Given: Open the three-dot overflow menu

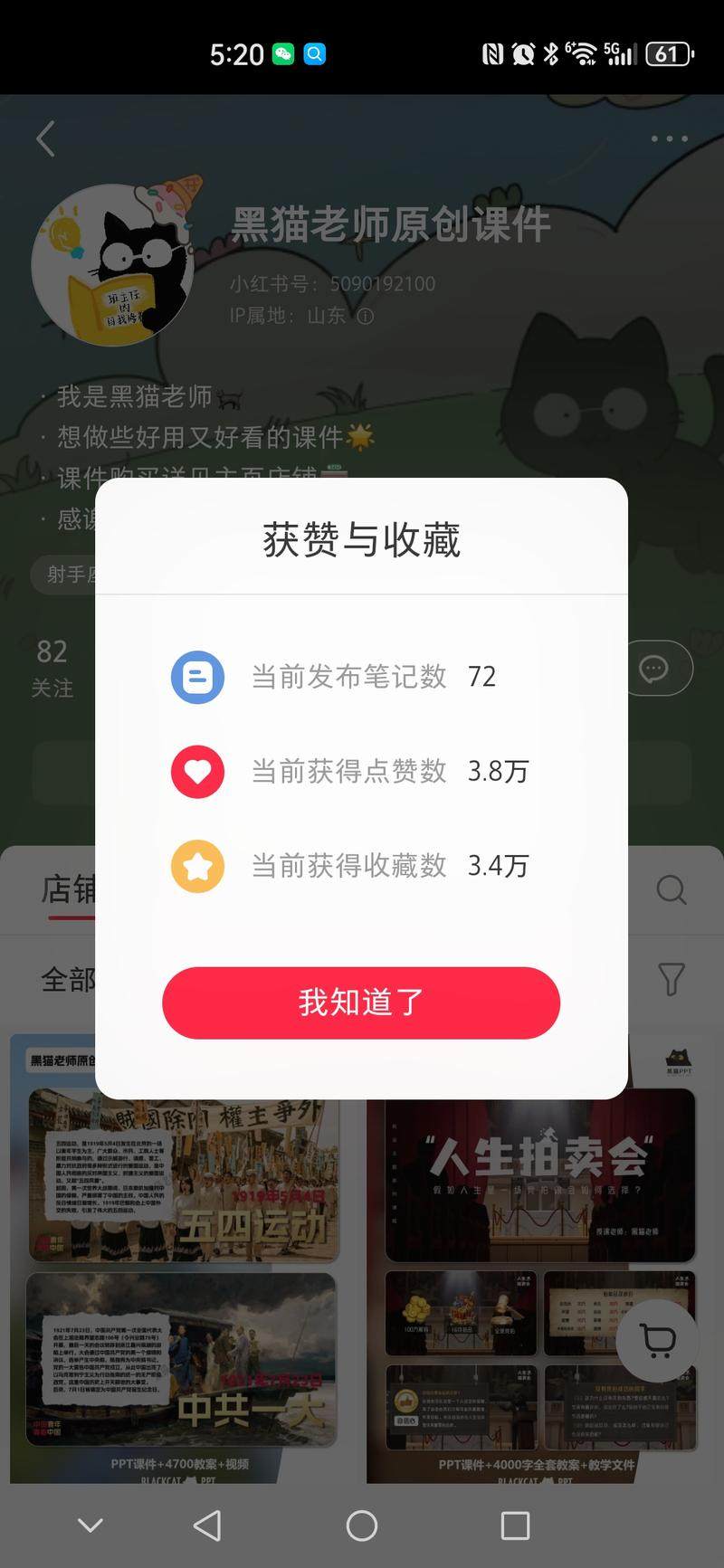Looking at the screenshot, I should click(x=669, y=138).
